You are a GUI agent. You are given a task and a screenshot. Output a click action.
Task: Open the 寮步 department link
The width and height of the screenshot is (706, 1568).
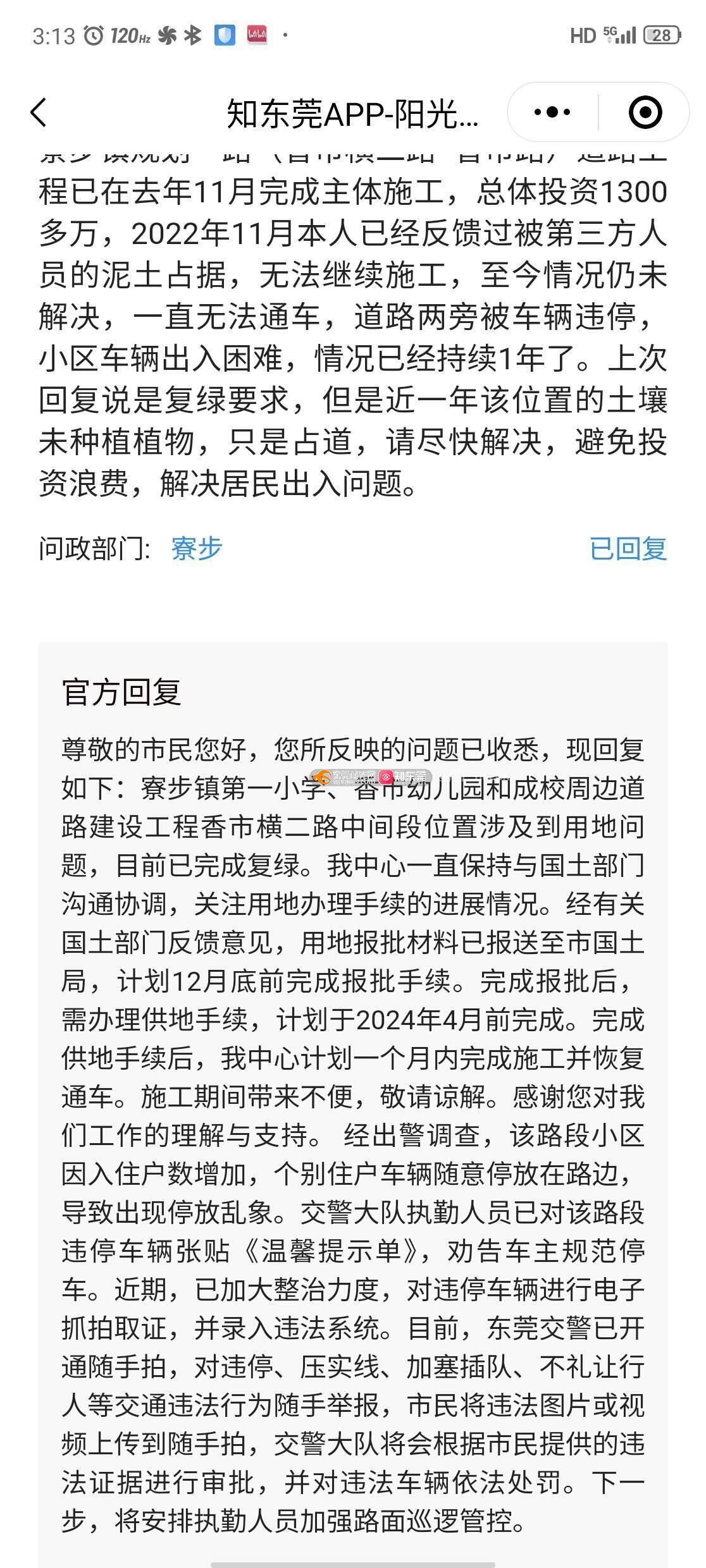(x=197, y=548)
